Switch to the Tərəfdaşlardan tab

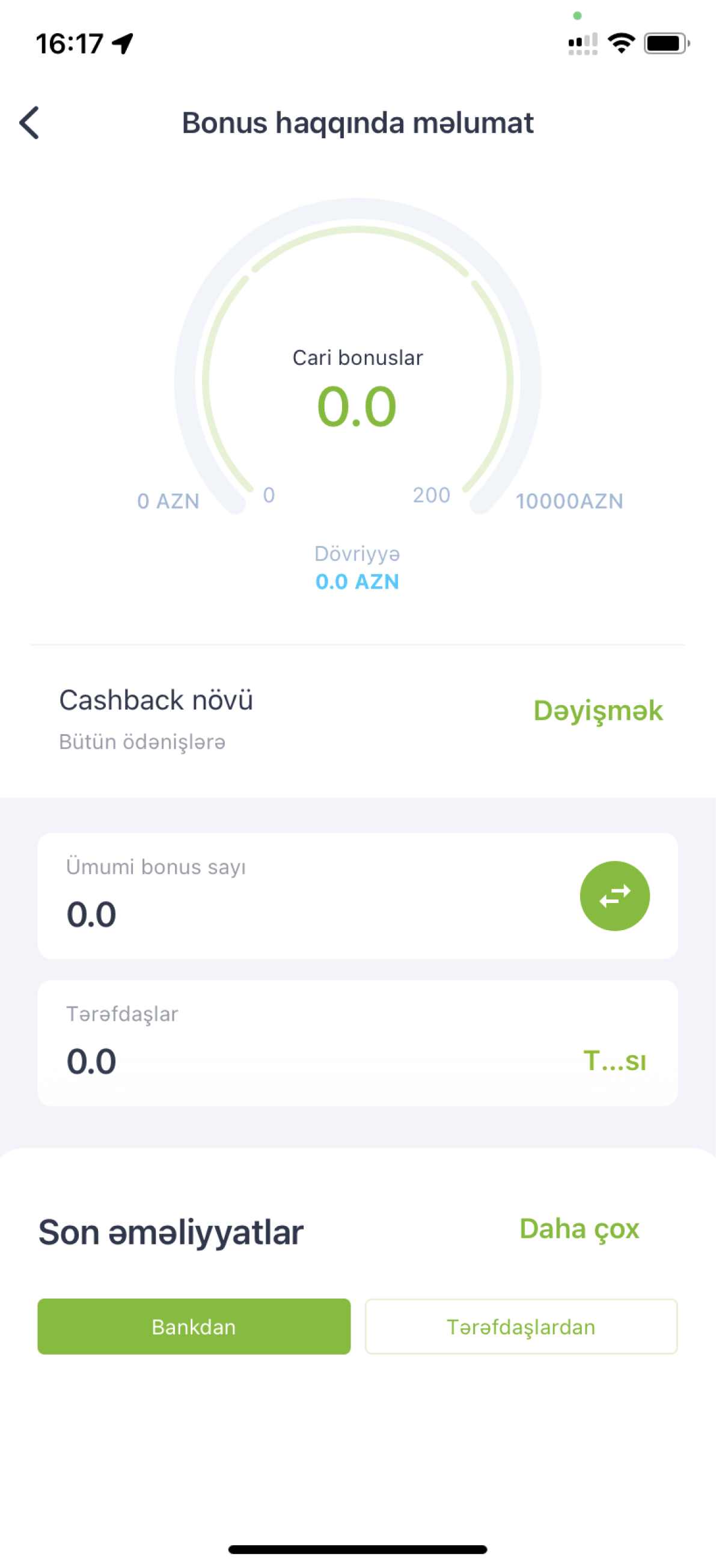coord(521,1326)
